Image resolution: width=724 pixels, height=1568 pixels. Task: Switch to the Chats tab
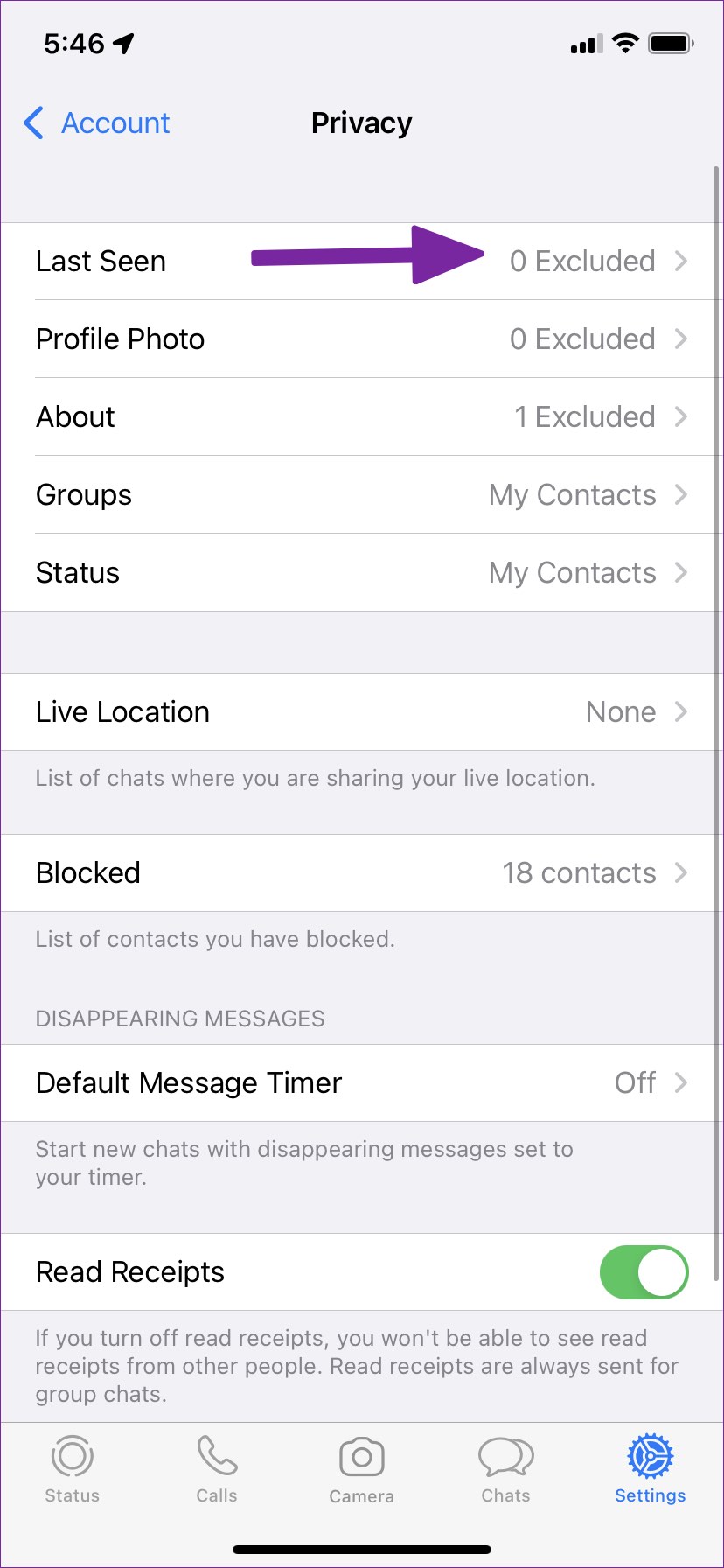(506, 1469)
